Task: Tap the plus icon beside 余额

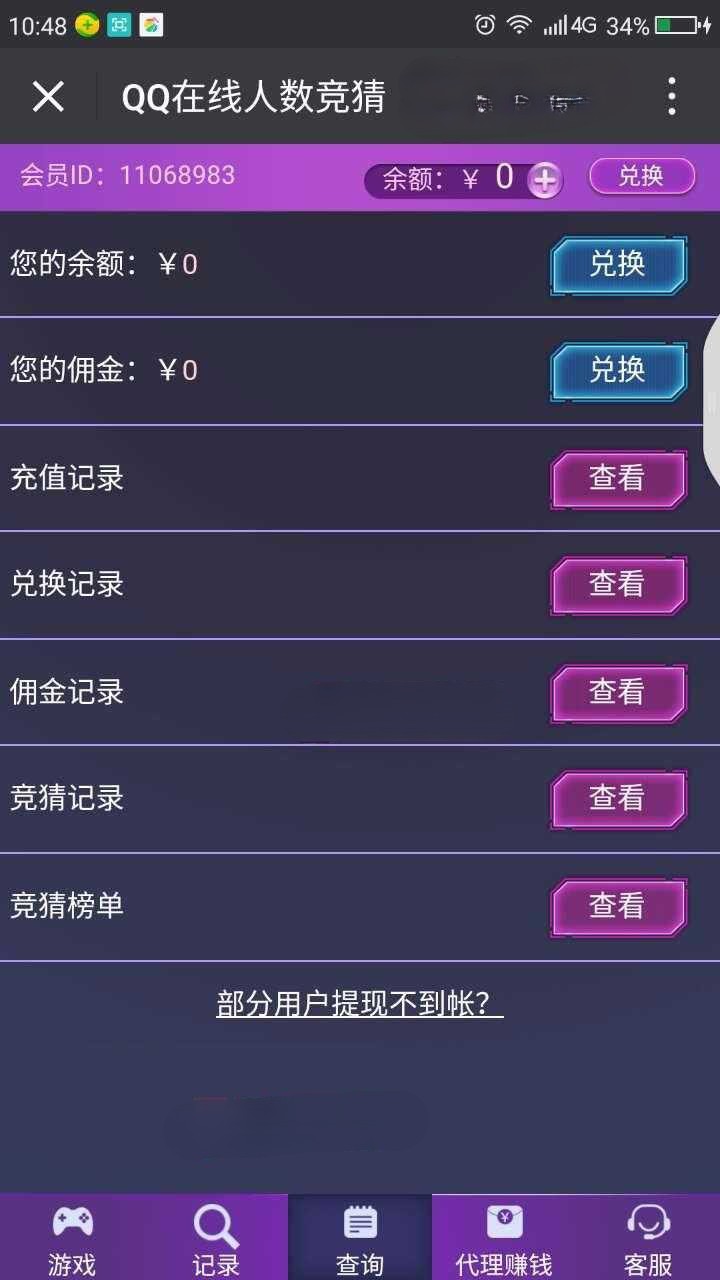Action: [x=545, y=181]
